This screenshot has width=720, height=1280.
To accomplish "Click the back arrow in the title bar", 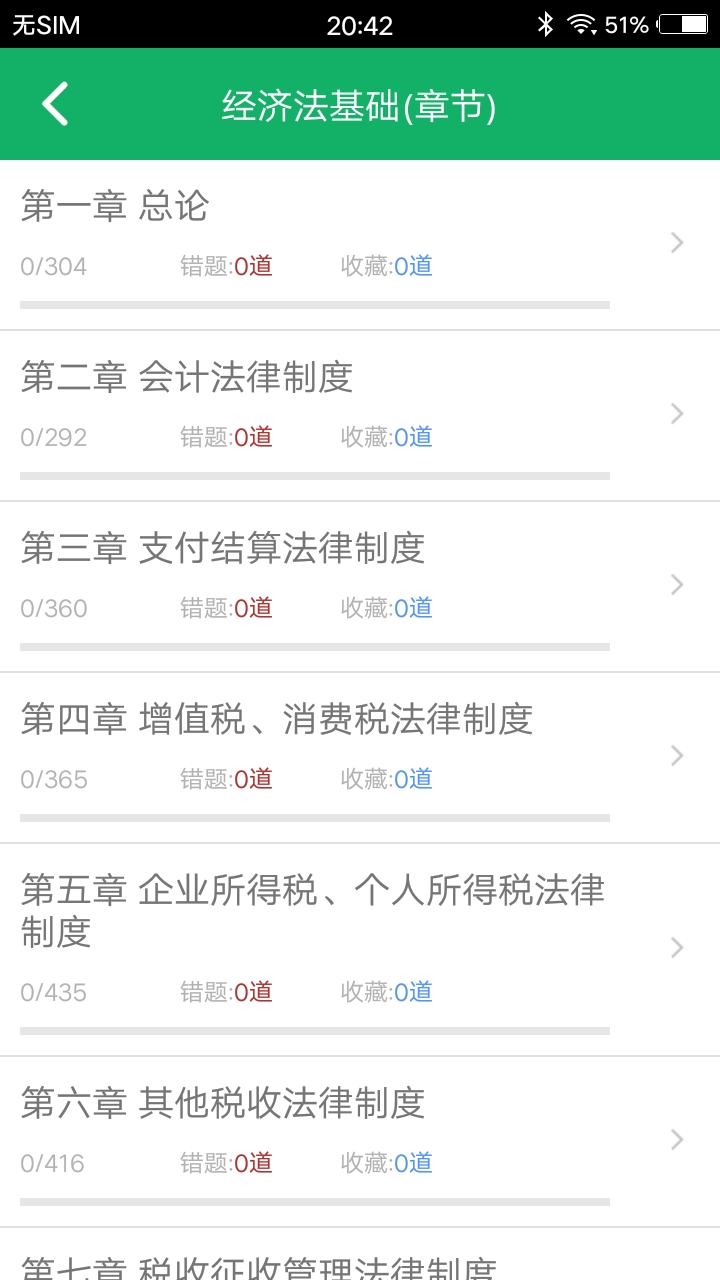I will (55, 103).
